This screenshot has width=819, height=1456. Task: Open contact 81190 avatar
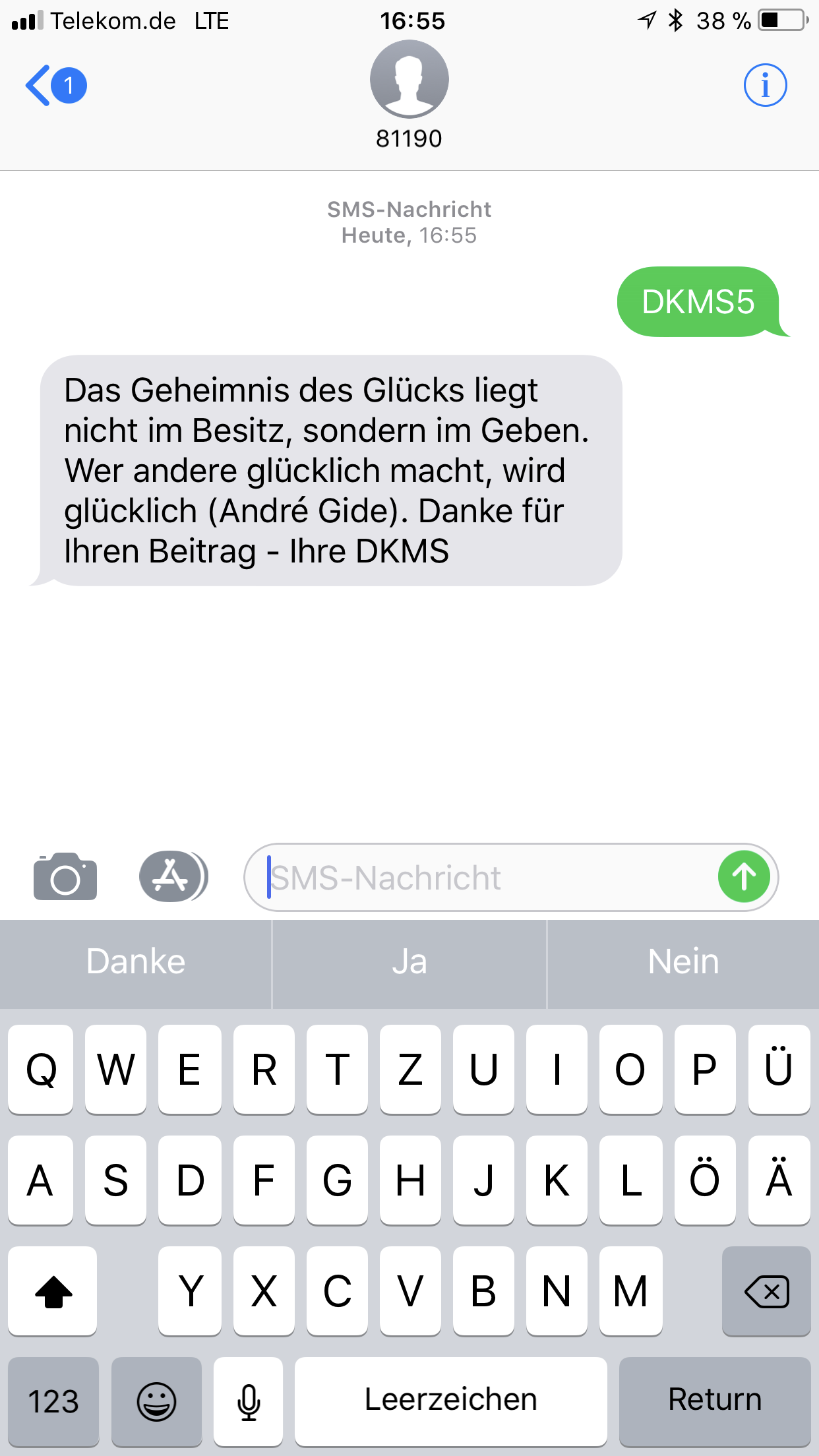click(409, 79)
